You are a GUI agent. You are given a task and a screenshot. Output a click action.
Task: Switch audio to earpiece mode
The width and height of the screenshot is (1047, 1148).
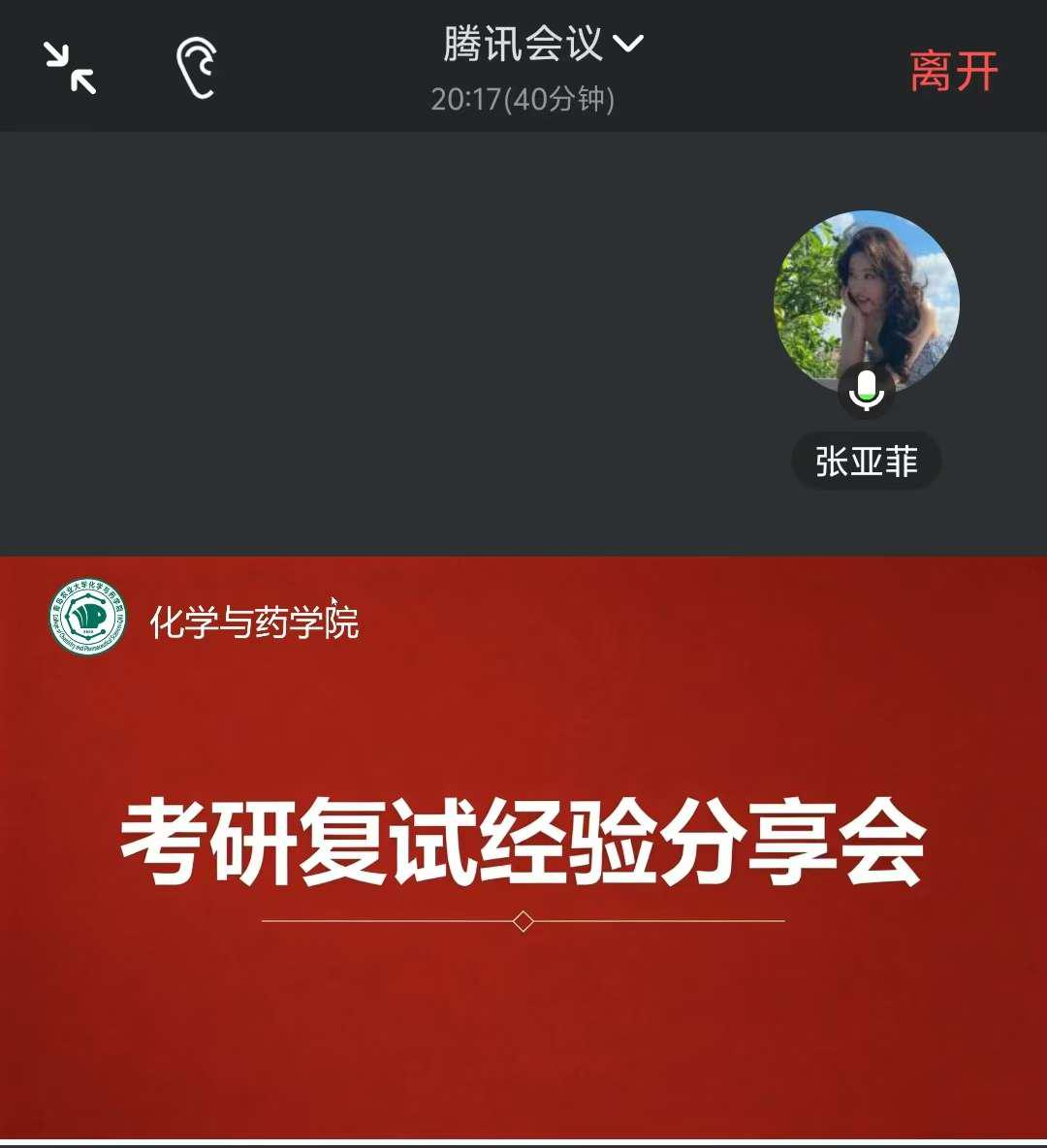197,68
